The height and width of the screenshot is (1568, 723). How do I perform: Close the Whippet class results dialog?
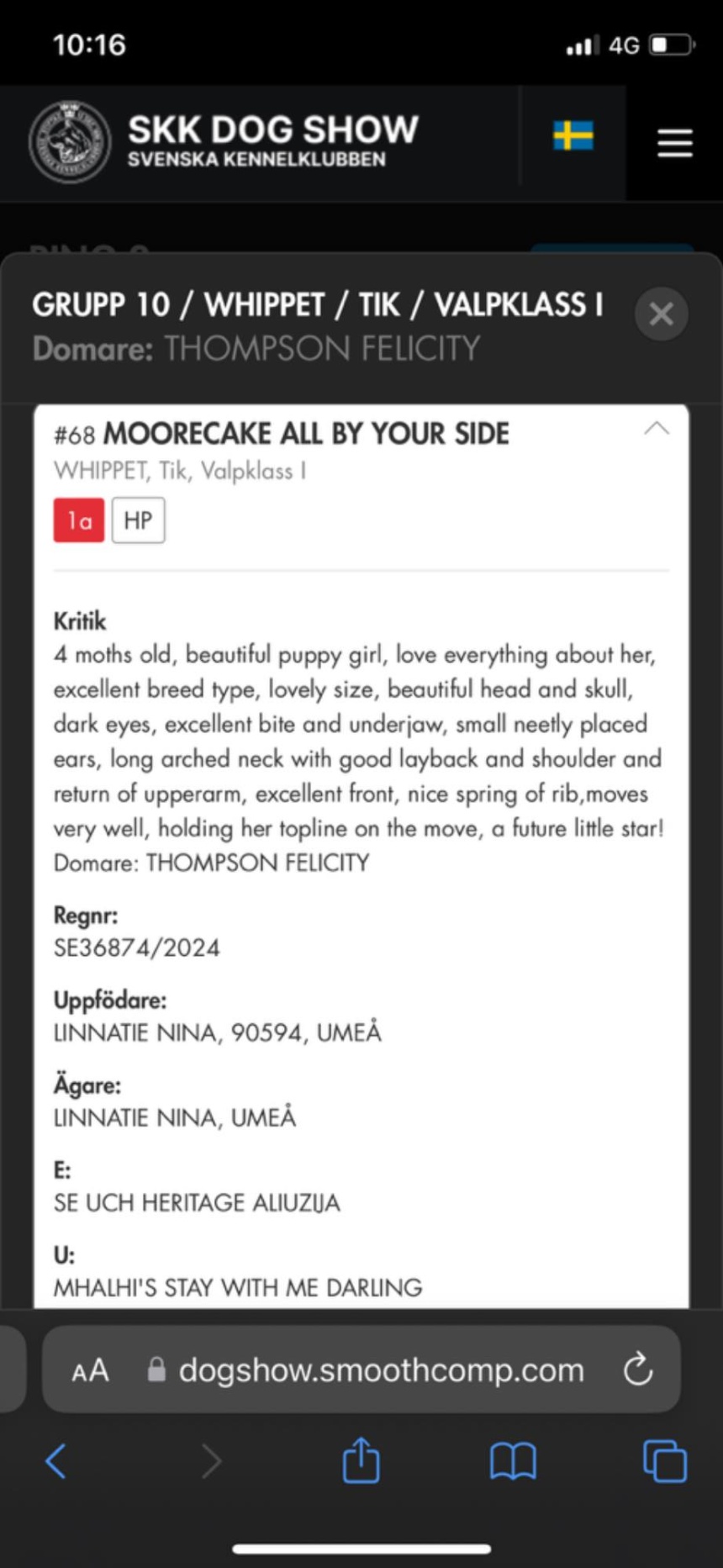click(x=662, y=314)
